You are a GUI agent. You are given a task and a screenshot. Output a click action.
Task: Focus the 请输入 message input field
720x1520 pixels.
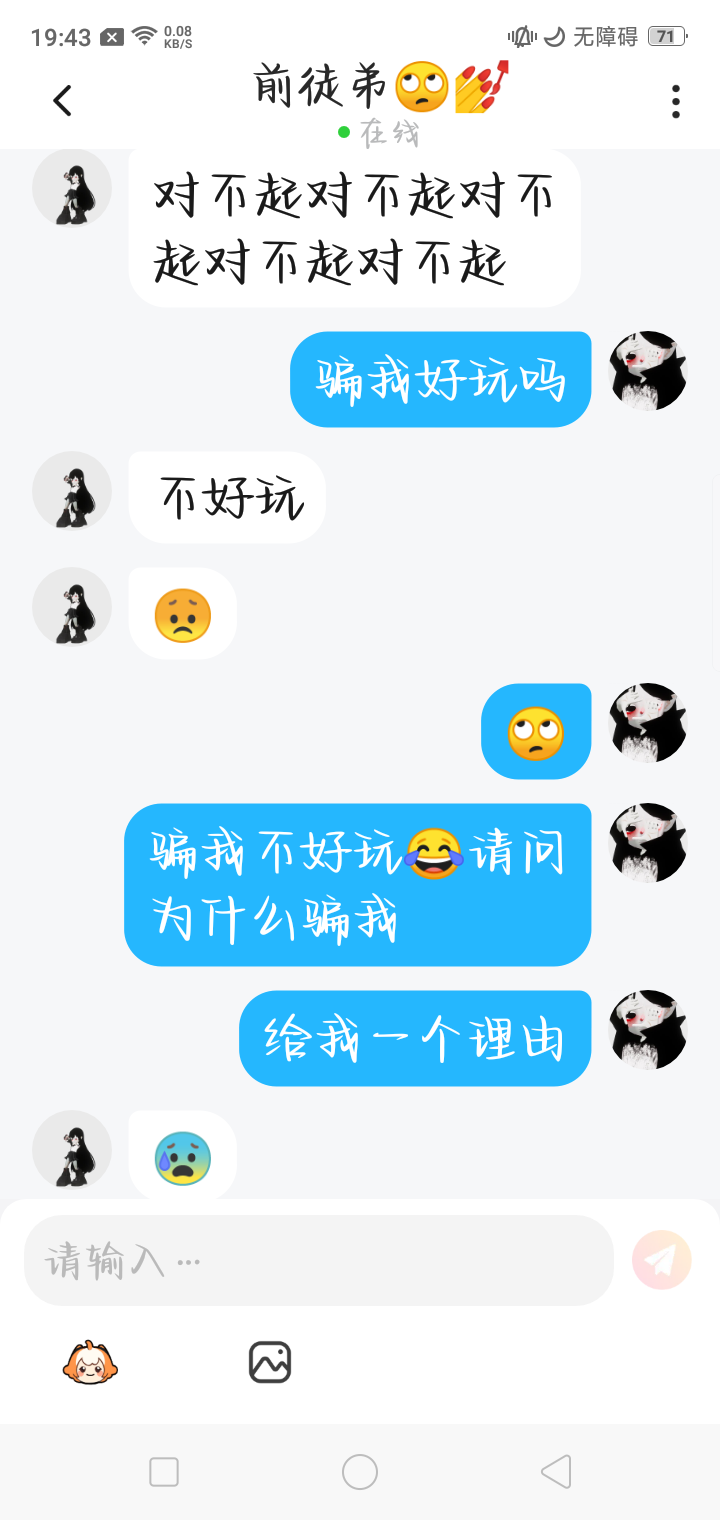pyautogui.click(x=318, y=1260)
